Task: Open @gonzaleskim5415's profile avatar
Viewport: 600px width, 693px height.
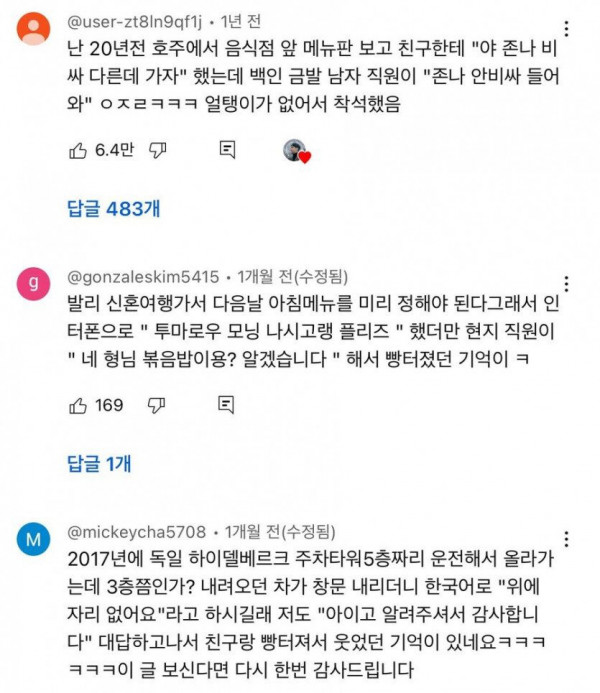Action: click(33, 283)
